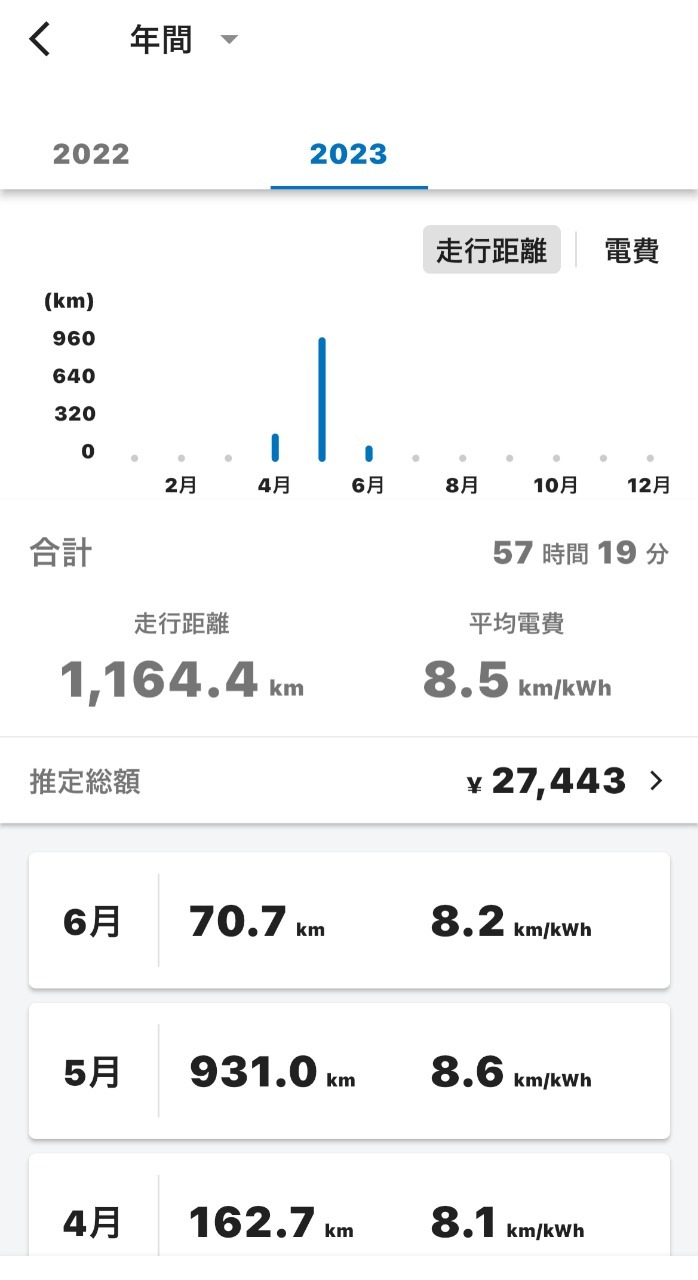The height and width of the screenshot is (1280, 698).
Task: Switch to the 2022 tab
Action: (91, 154)
